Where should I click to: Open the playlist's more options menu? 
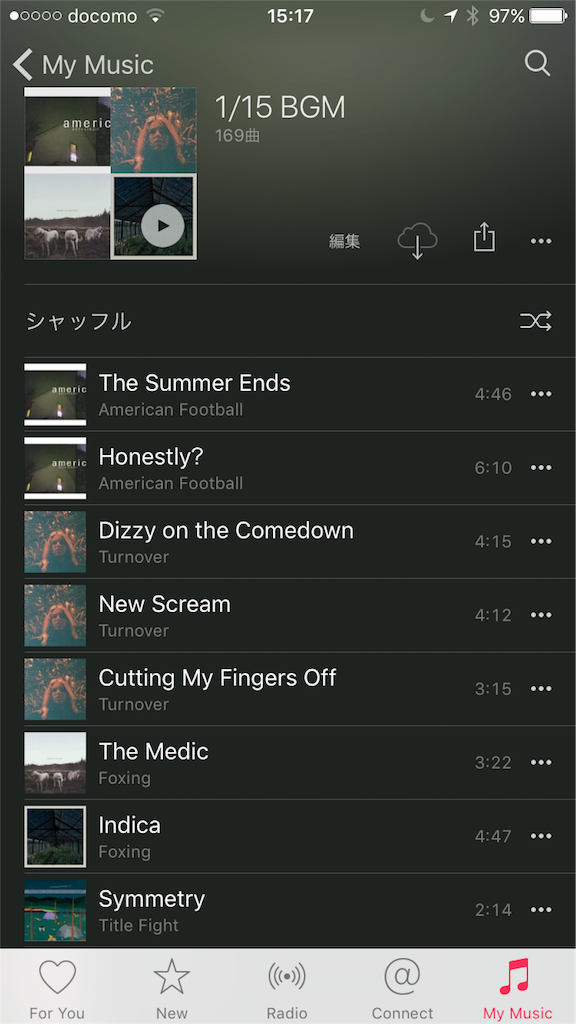pos(541,242)
